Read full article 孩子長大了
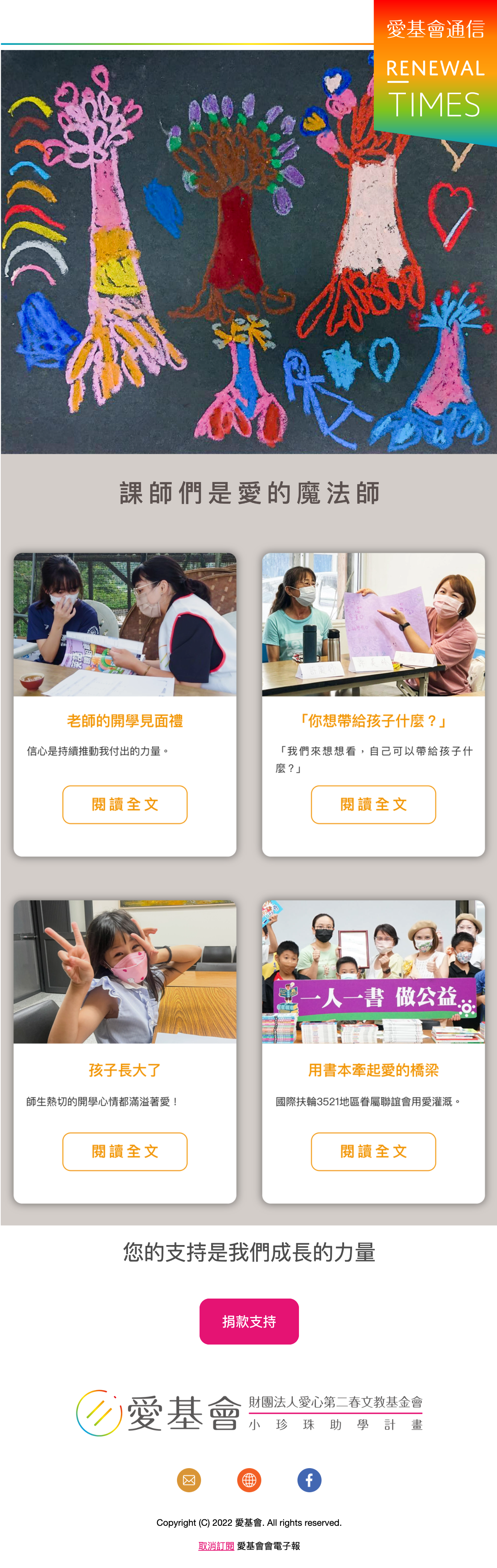This screenshot has width=497, height=1568. [125, 1151]
